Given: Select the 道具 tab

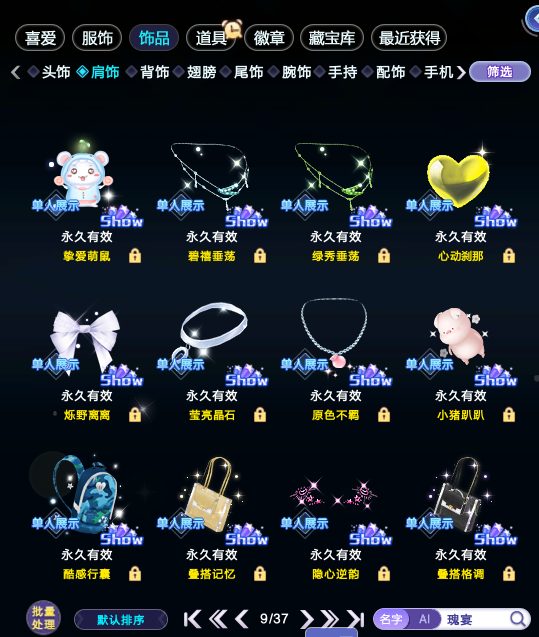Looking at the screenshot, I should click(211, 38).
